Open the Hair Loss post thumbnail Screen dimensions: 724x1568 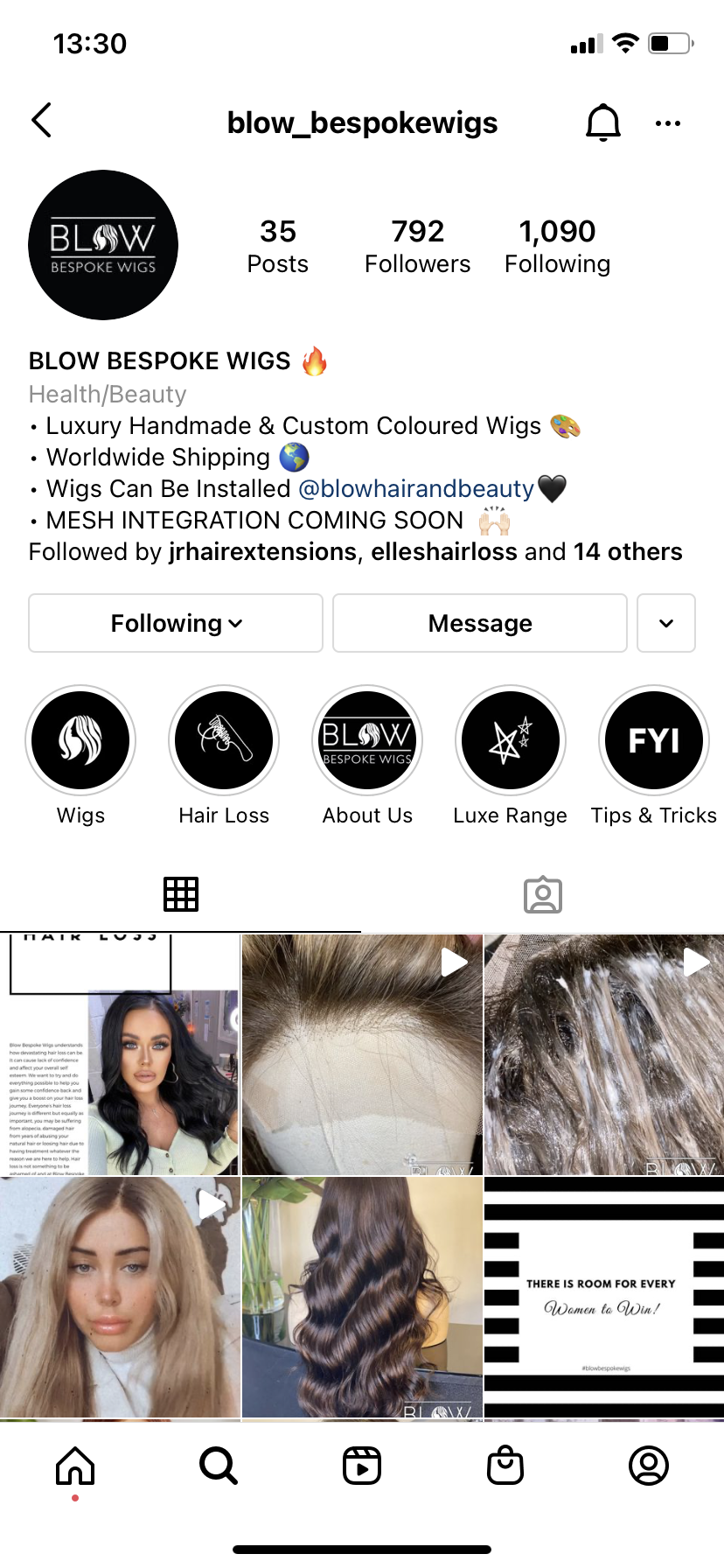(x=120, y=1054)
